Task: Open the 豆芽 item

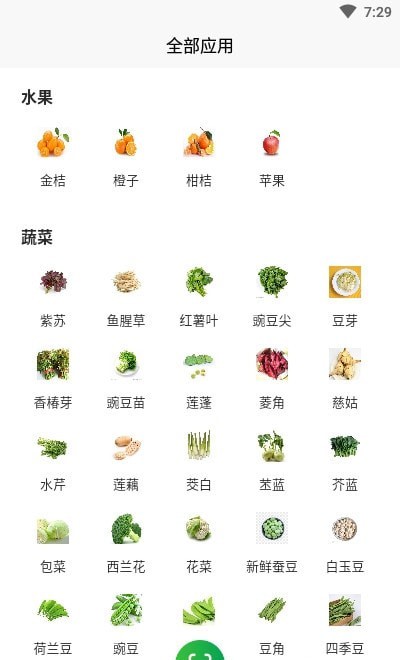Action: (345, 297)
